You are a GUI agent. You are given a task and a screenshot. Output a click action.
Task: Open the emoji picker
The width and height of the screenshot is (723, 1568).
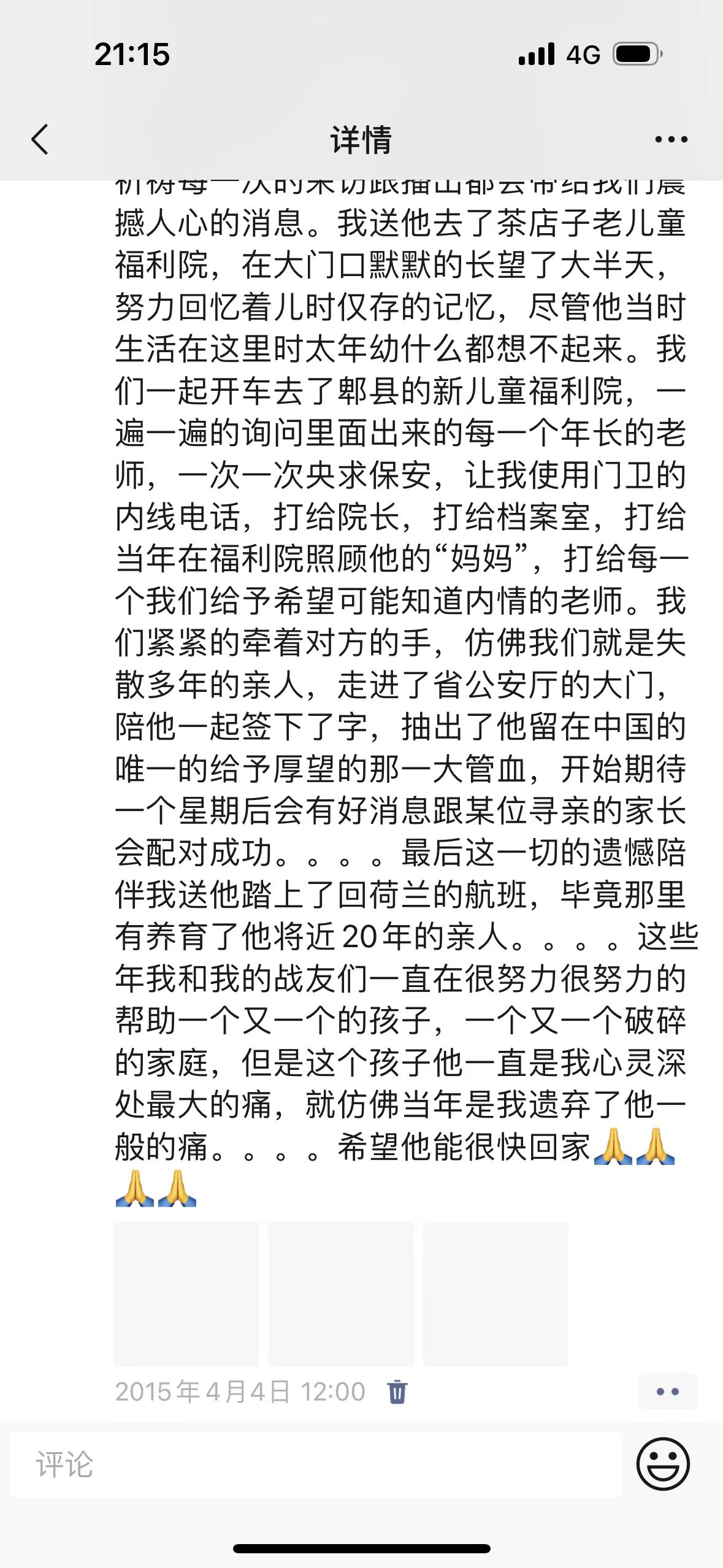[x=663, y=1464]
